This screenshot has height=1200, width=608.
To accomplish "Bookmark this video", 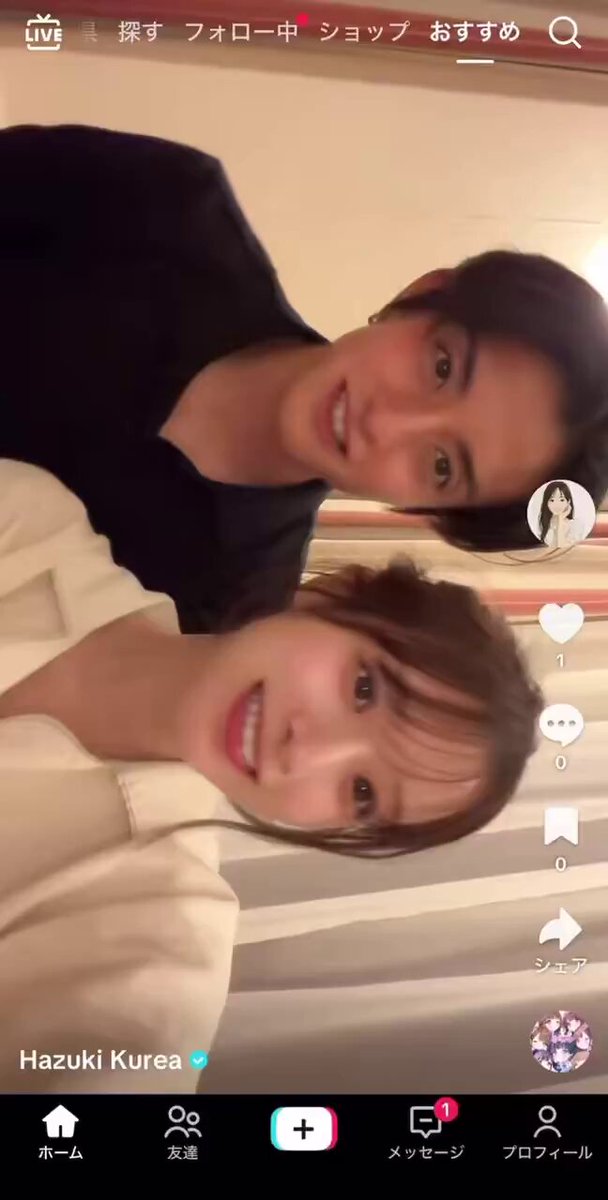I will [560, 827].
